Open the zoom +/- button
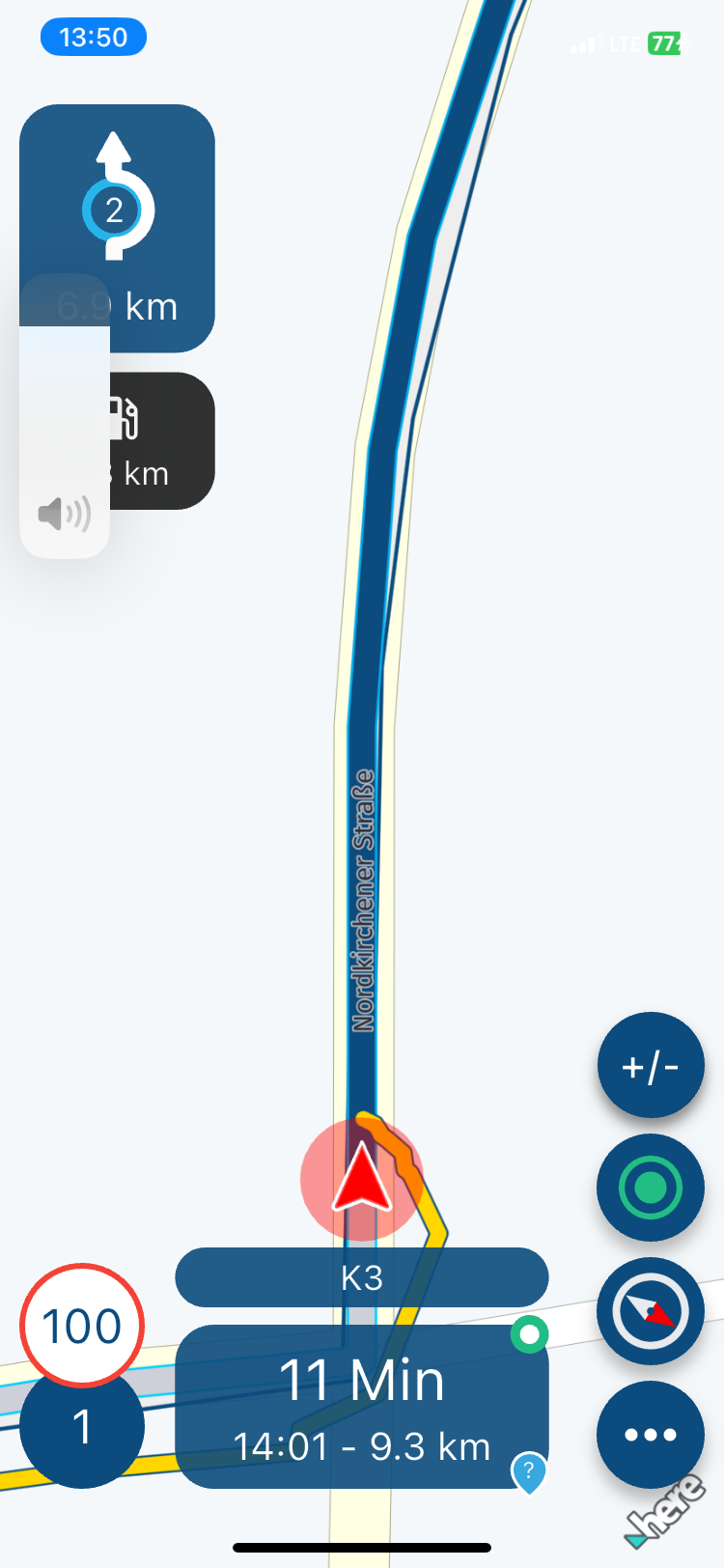This screenshot has width=724, height=1568. (x=650, y=1066)
